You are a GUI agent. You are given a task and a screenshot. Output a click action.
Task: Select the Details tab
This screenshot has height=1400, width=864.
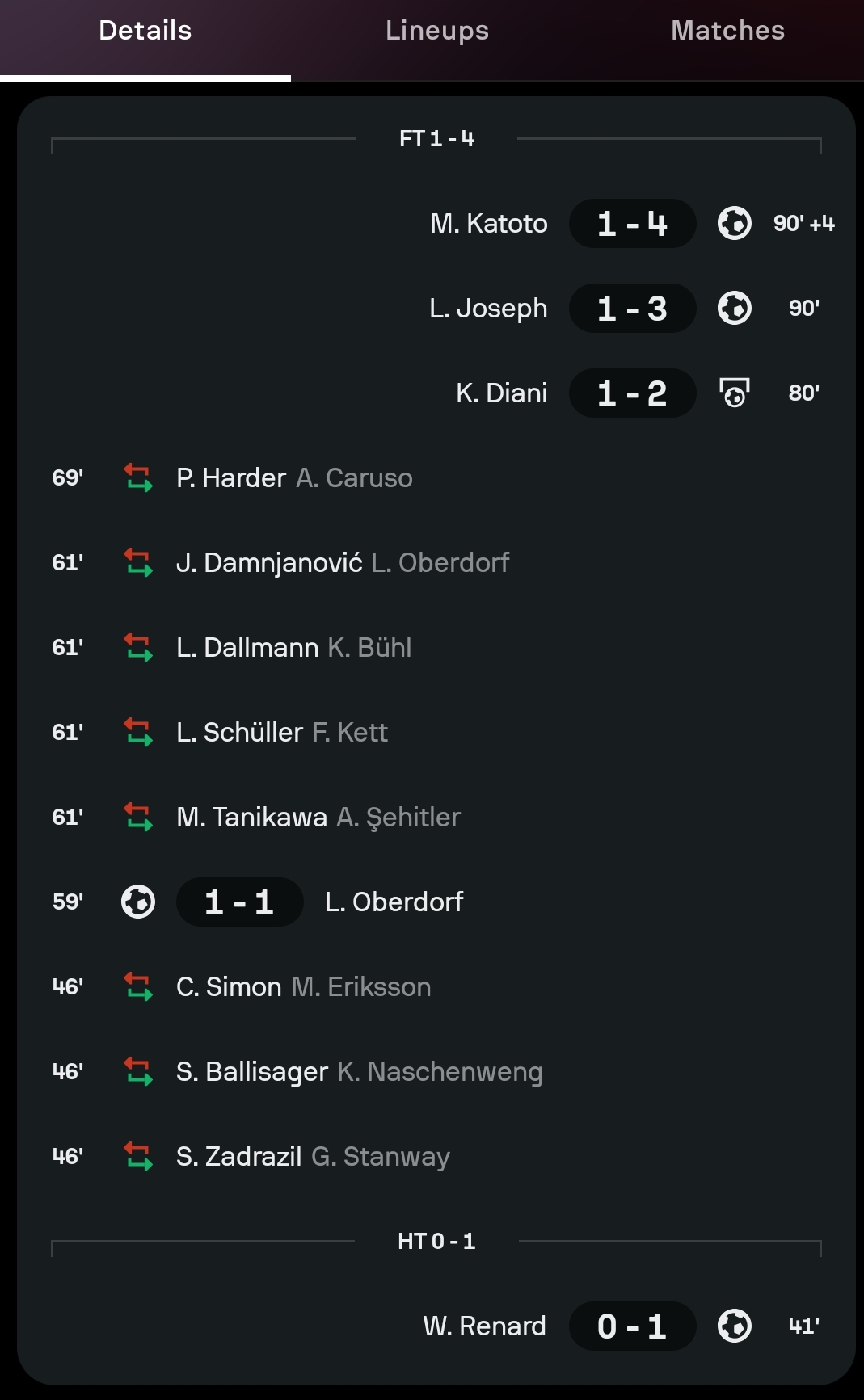tap(145, 31)
